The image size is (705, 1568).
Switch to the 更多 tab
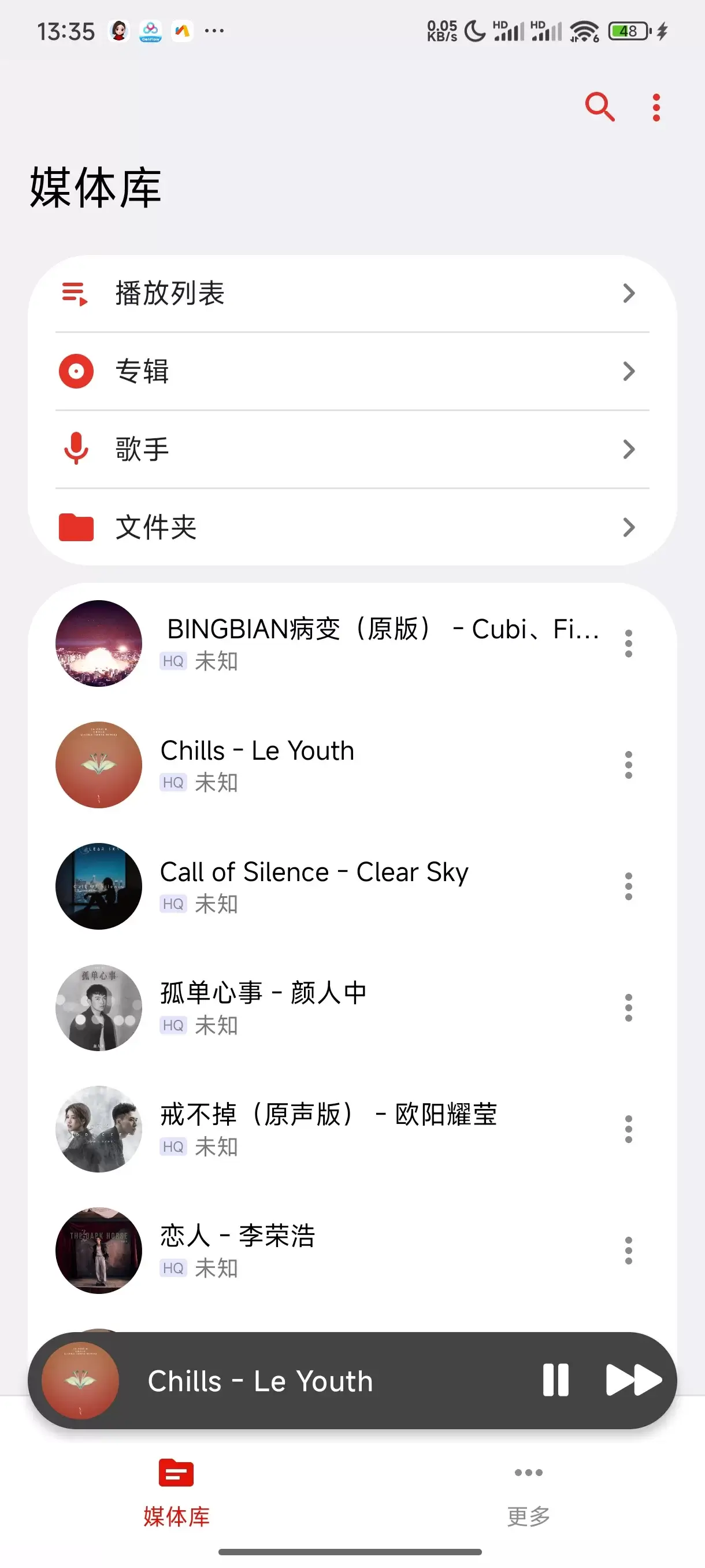[528, 1495]
